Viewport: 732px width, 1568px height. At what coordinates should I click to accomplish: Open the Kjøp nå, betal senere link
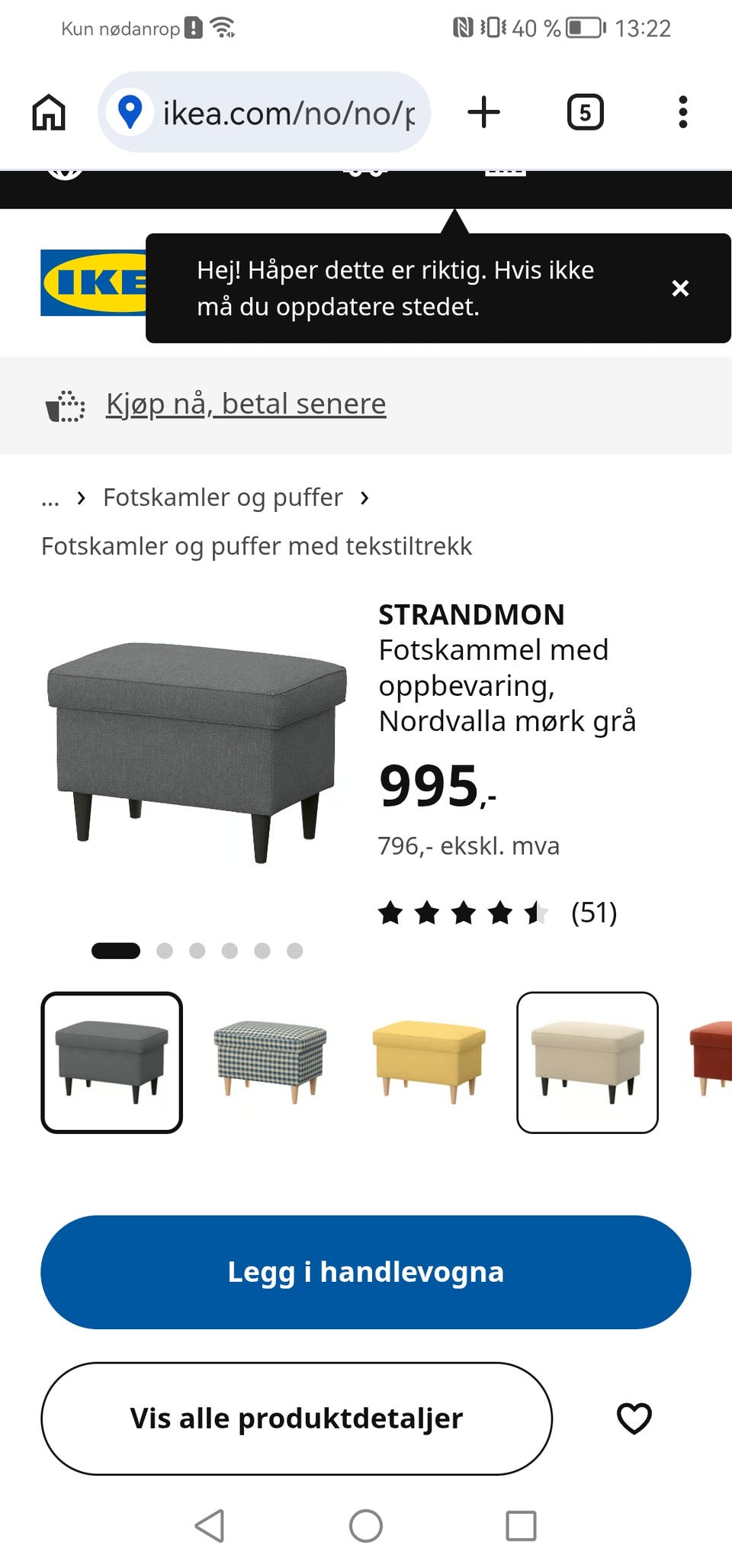tap(246, 404)
